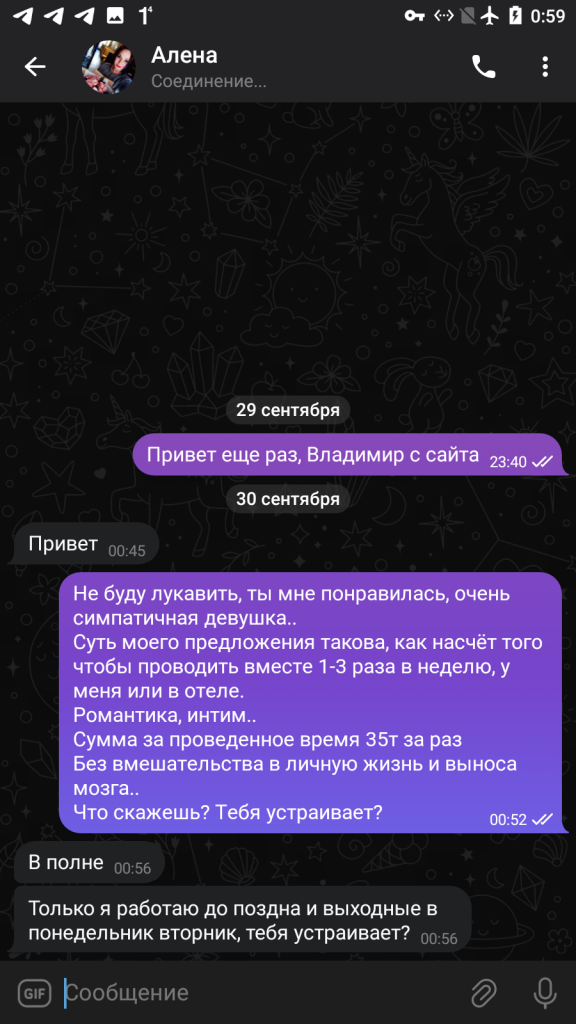The width and height of the screenshot is (576, 1024).
Task: Open Алена's profile from her avatar
Action: (108, 67)
